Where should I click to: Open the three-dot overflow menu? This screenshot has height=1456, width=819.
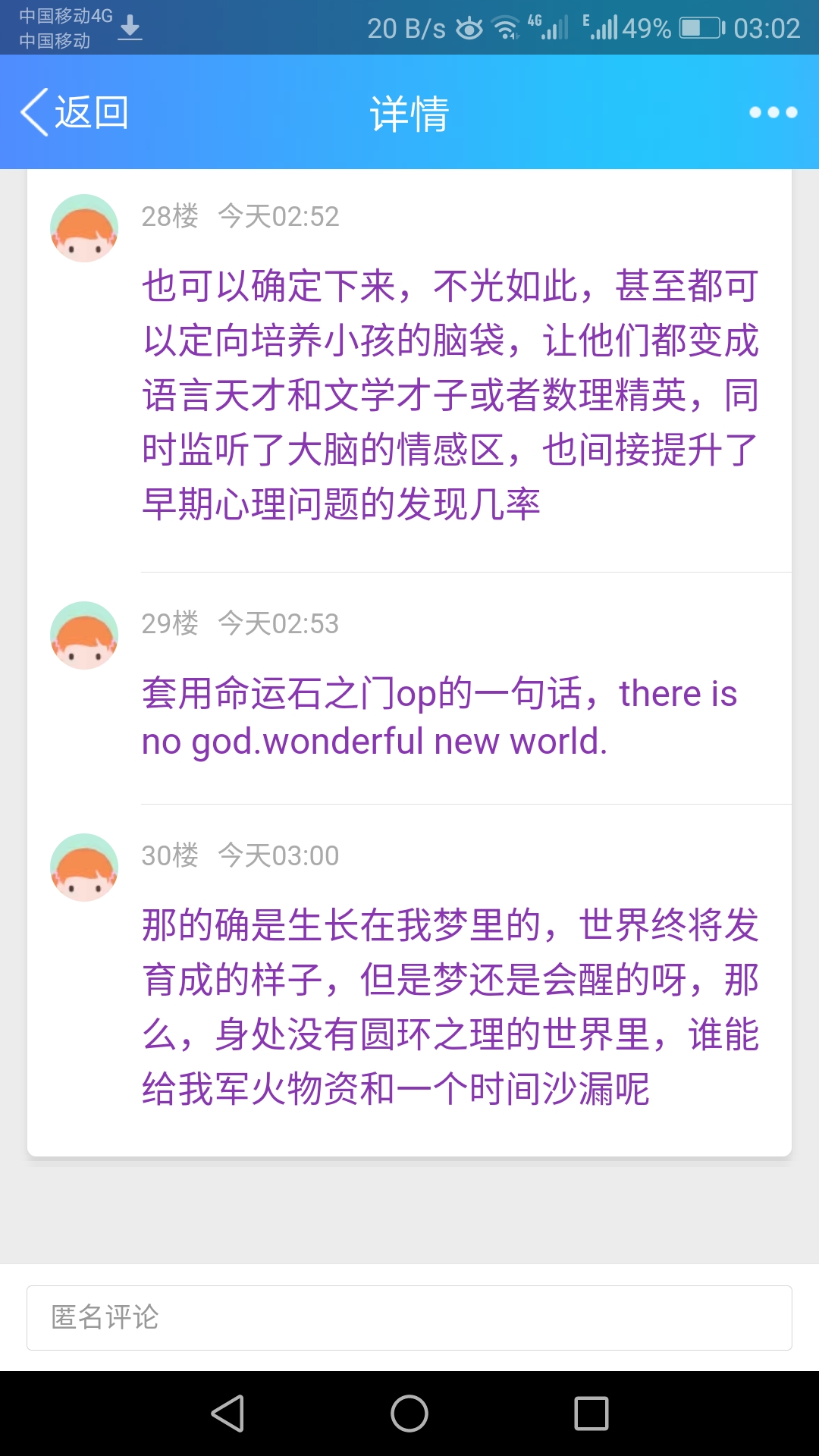click(x=773, y=112)
